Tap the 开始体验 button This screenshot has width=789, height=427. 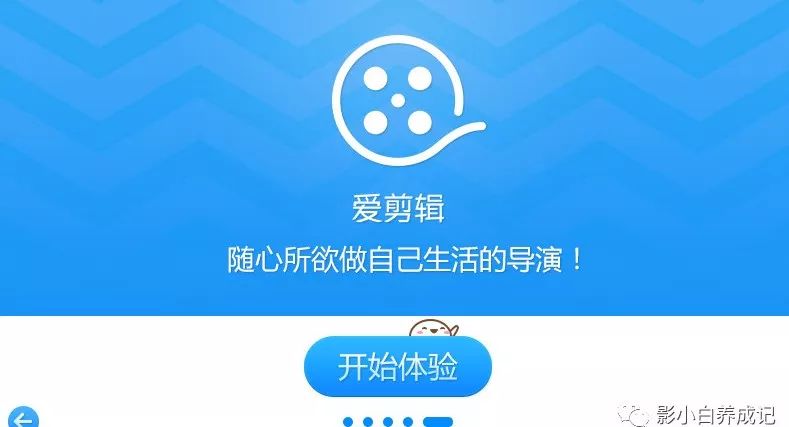[397, 367]
